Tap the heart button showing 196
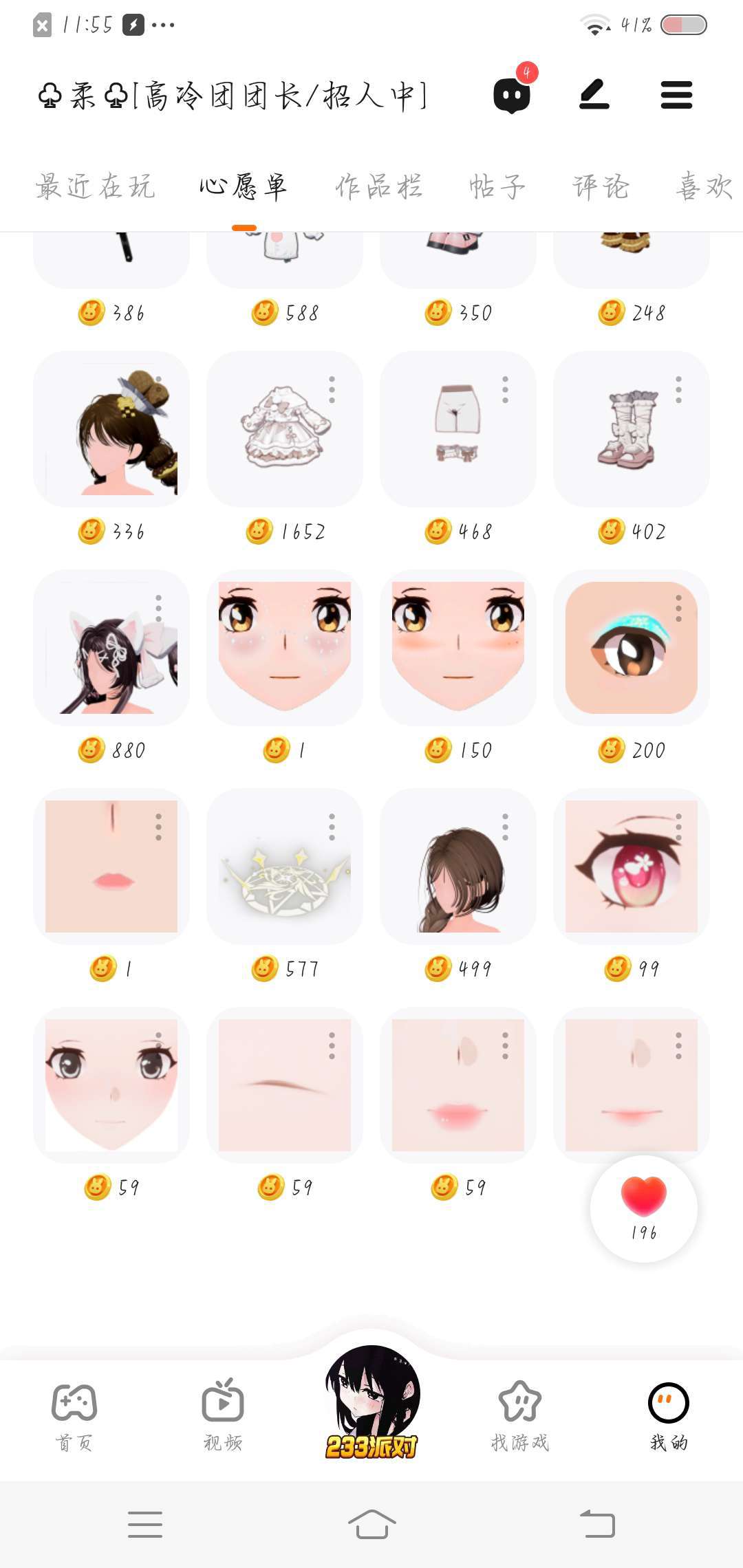 pos(644,1208)
